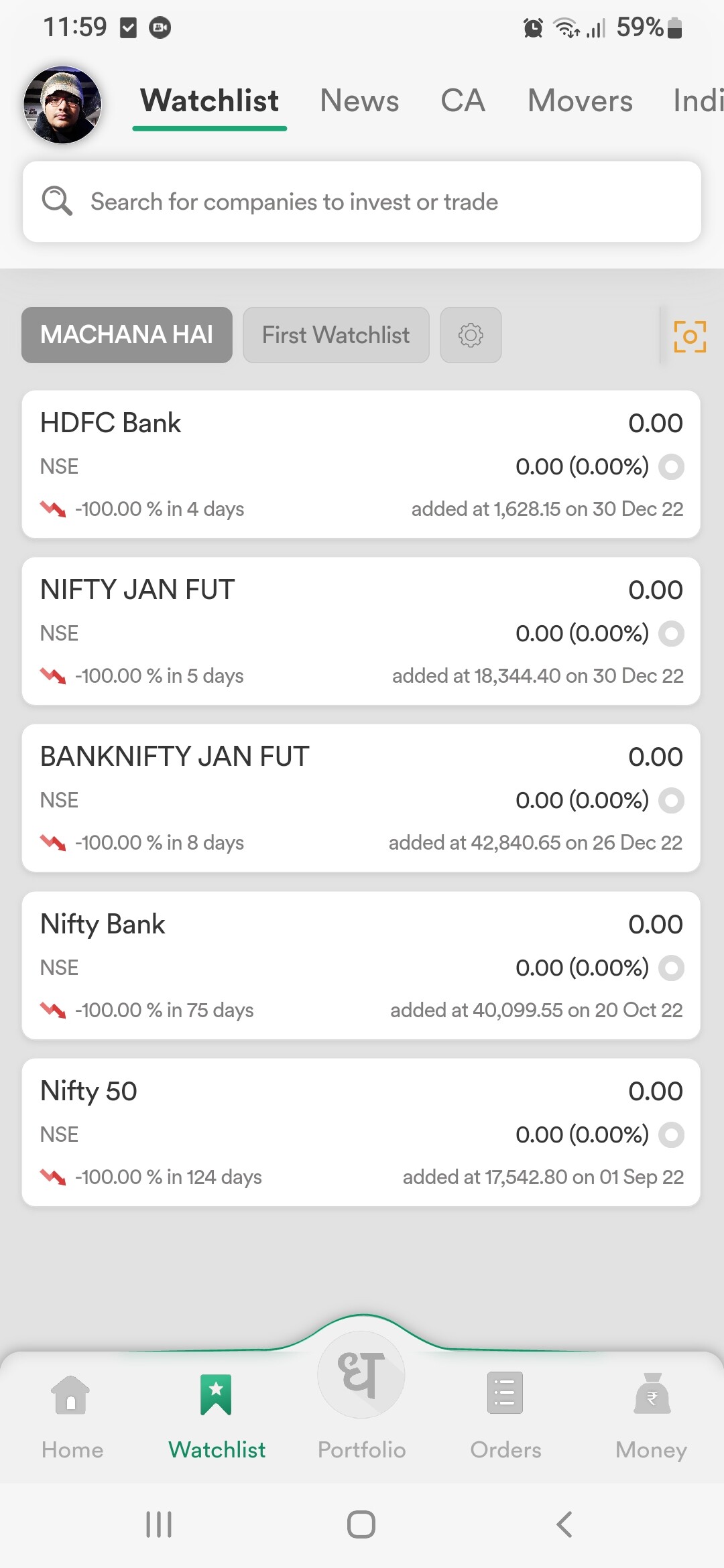724x1568 pixels.
Task: Open the Movers tab
Action: coord(580,101)
